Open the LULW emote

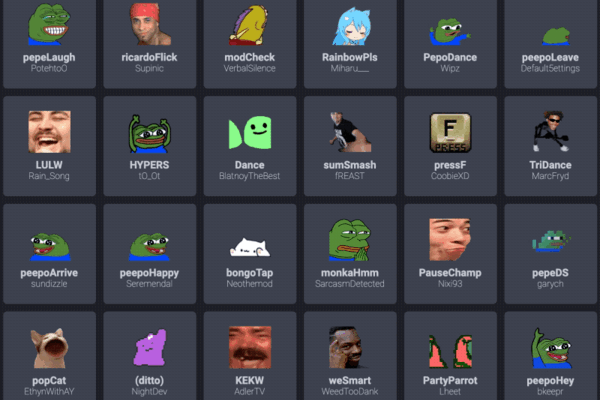[x=50, y=145]
